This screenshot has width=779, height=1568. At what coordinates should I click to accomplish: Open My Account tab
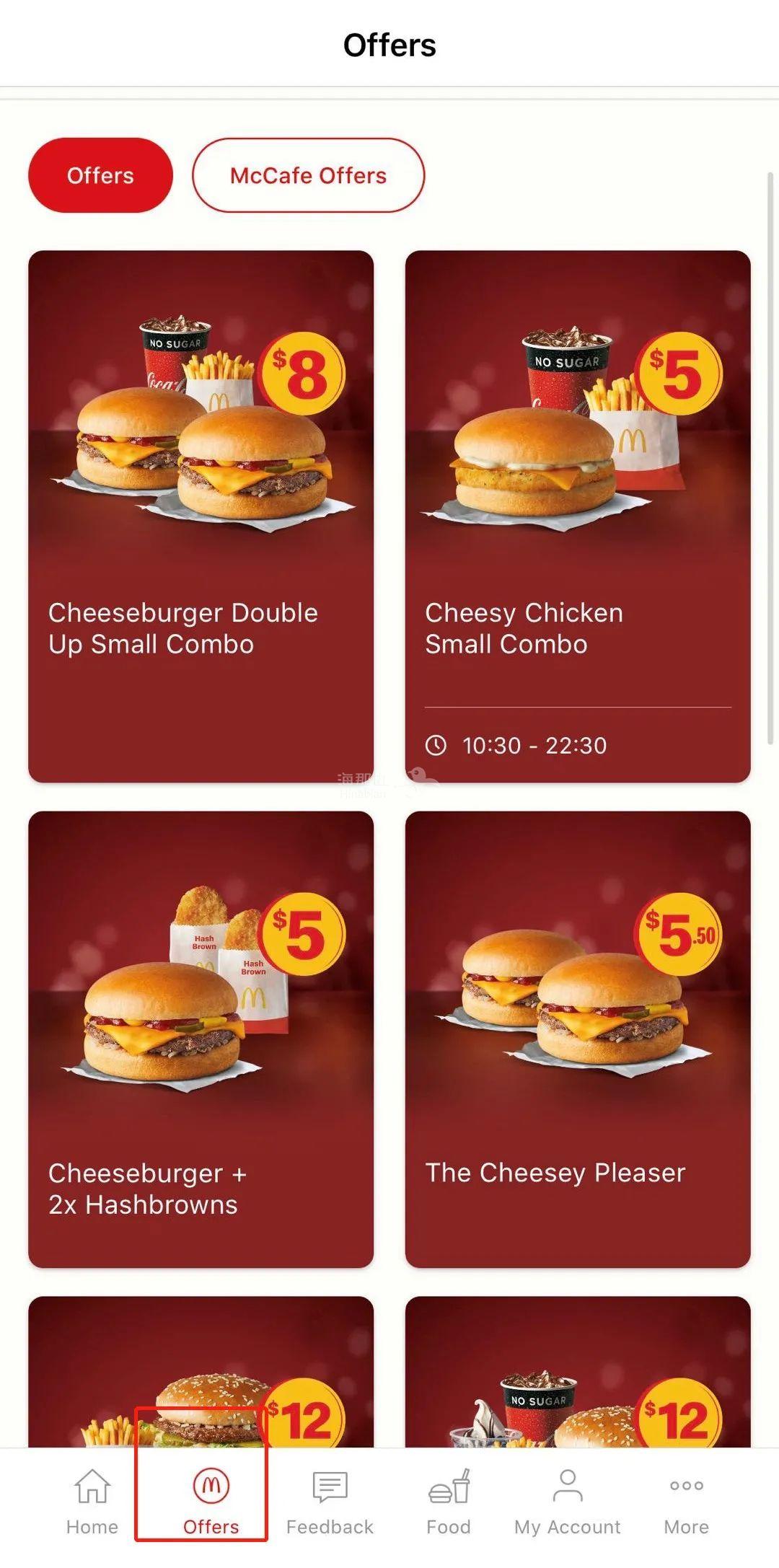pos(568,1502)
